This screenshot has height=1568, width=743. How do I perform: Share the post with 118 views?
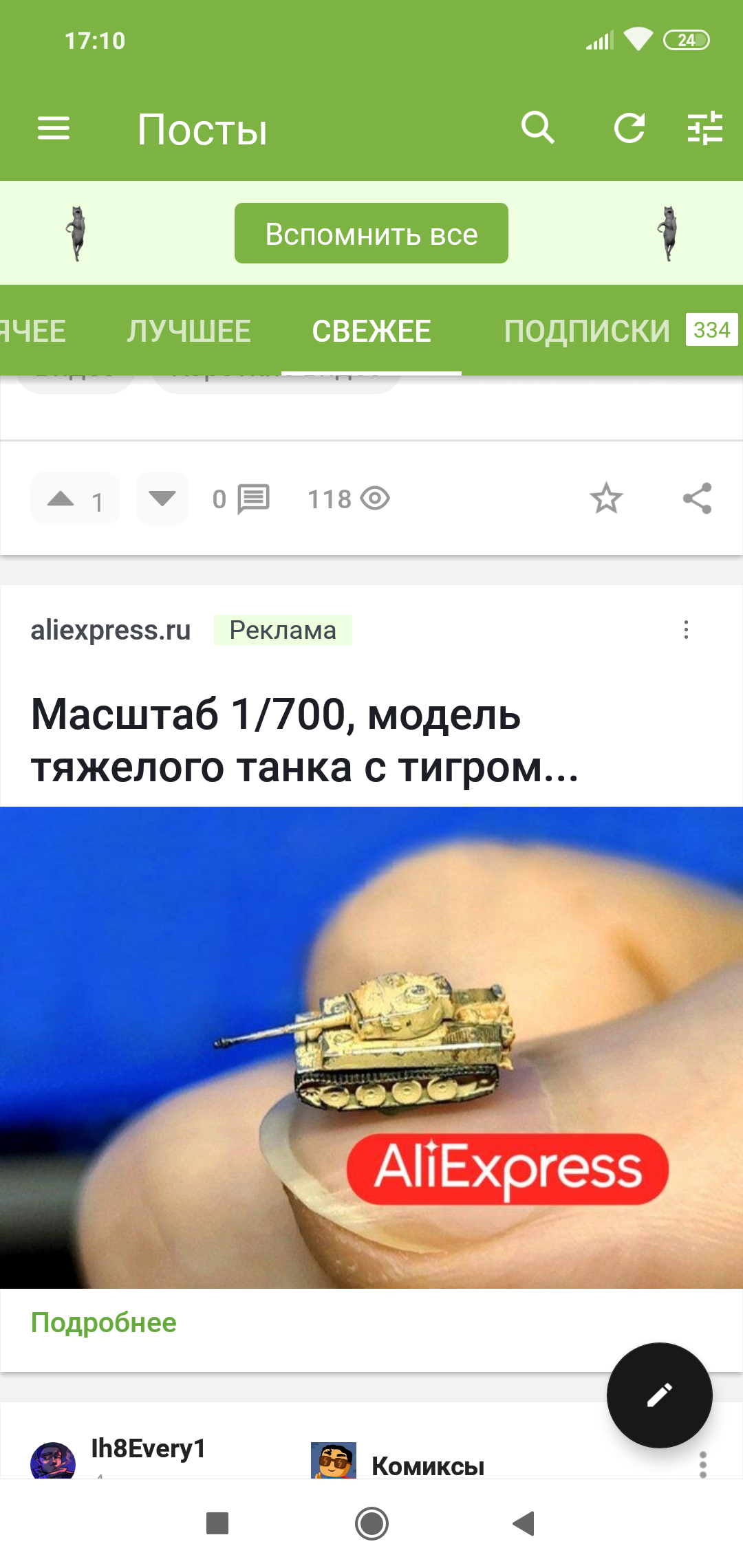(x=697, y=499)
